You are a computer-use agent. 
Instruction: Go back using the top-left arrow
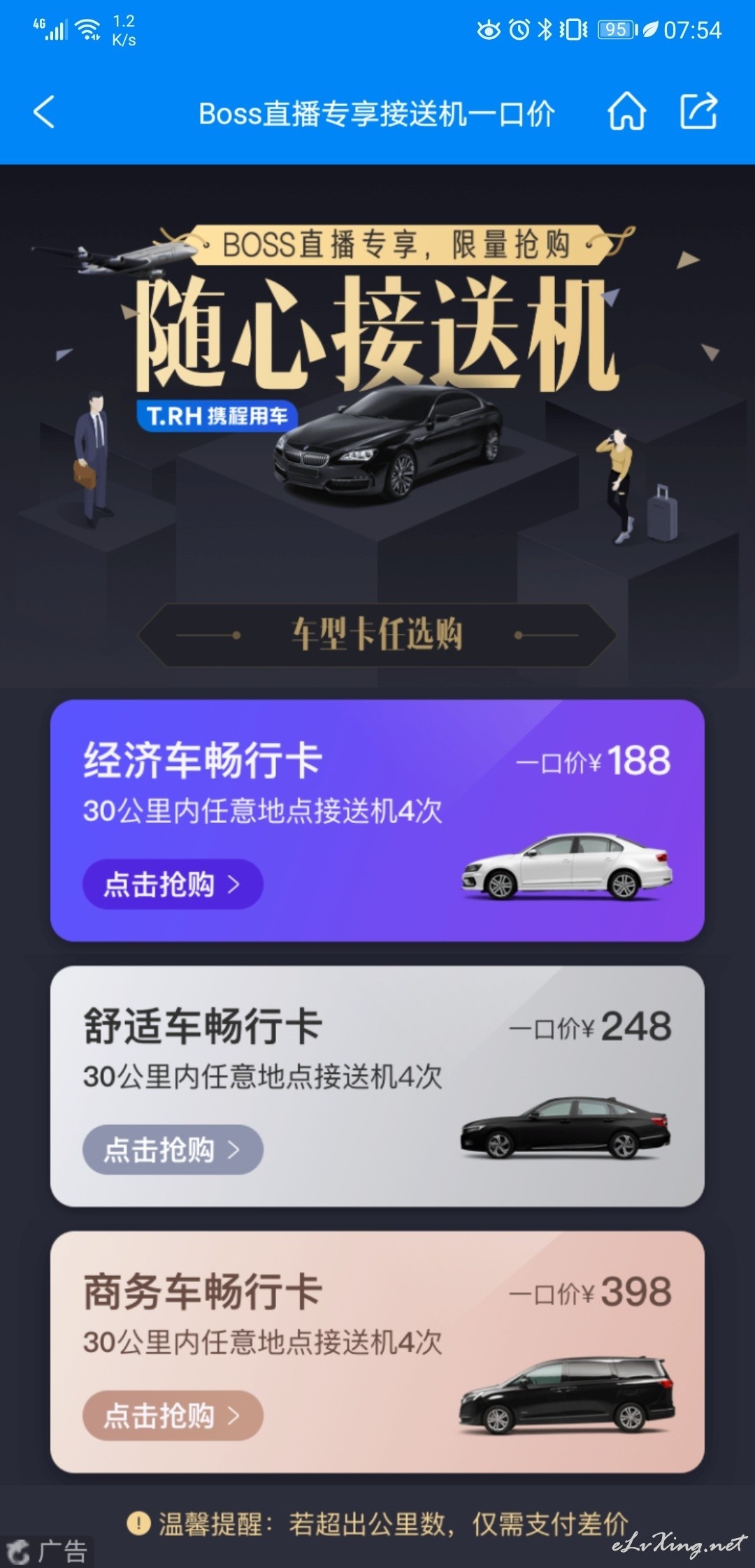click(x=44, y=112)
